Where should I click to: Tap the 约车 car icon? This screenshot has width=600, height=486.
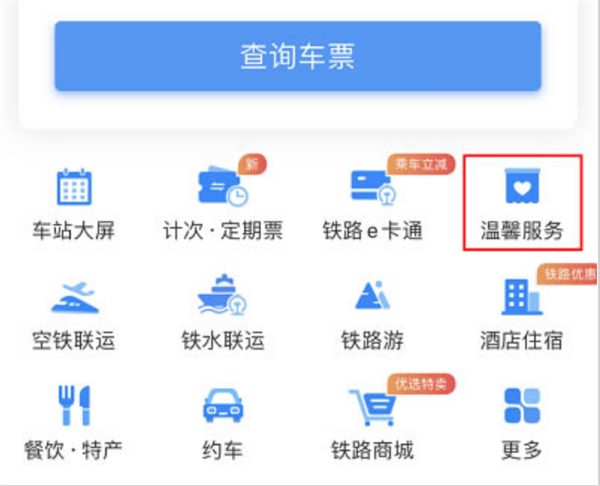point(222,405)
